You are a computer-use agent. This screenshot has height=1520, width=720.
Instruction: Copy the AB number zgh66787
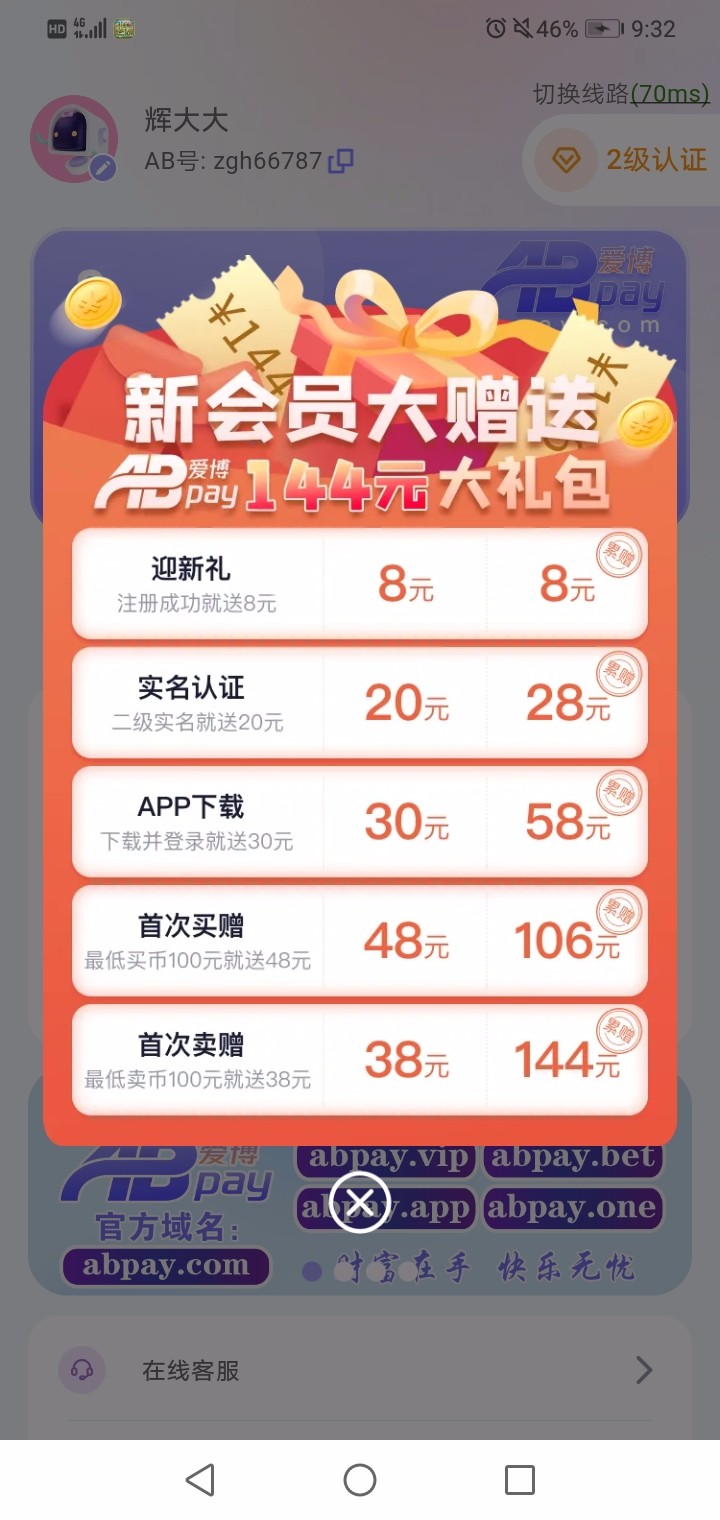click(341, 160)
